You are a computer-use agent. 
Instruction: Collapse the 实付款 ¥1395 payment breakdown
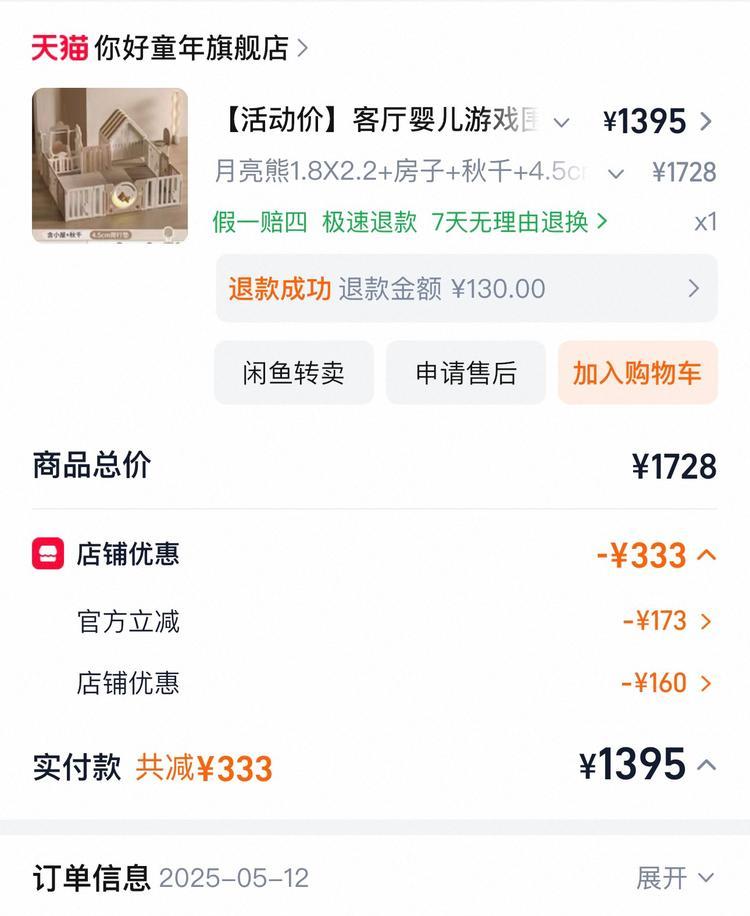(706, 766)
